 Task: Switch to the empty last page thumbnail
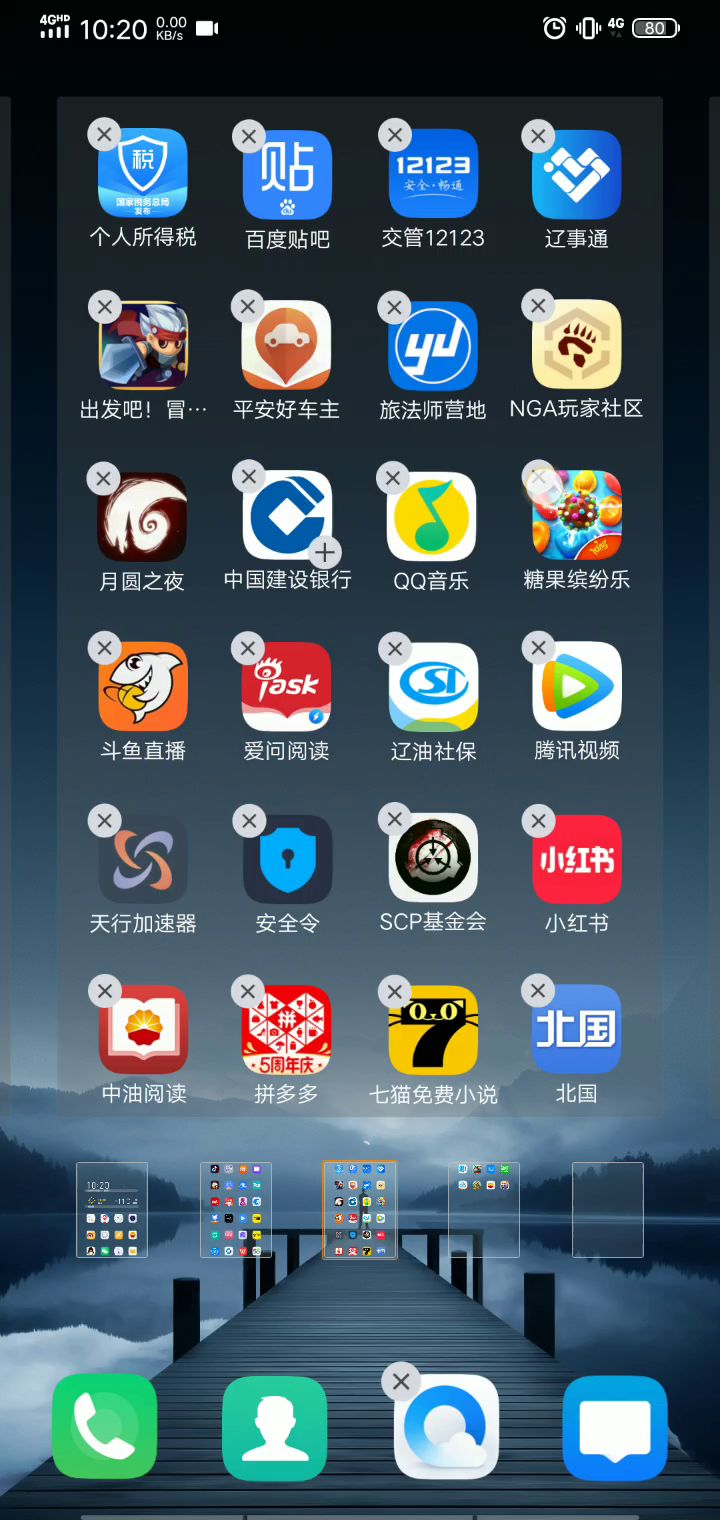pyautogui.click(x=607, y=1209)
